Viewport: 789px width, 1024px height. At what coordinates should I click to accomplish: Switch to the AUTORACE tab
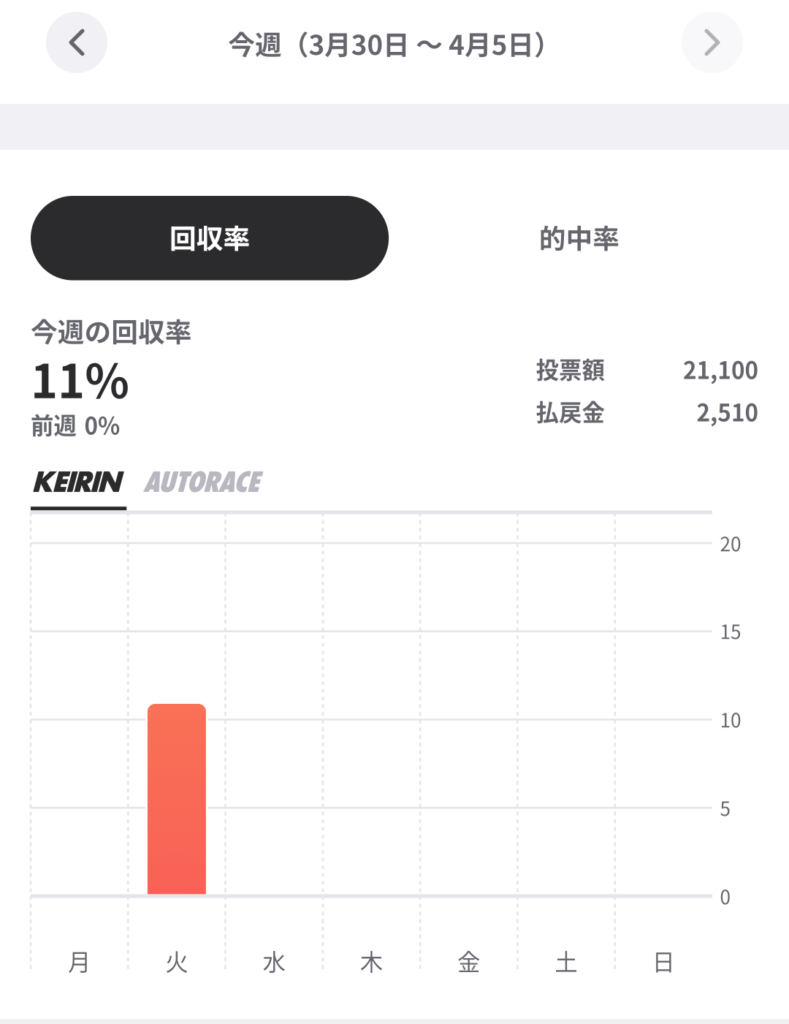[203, 482]
